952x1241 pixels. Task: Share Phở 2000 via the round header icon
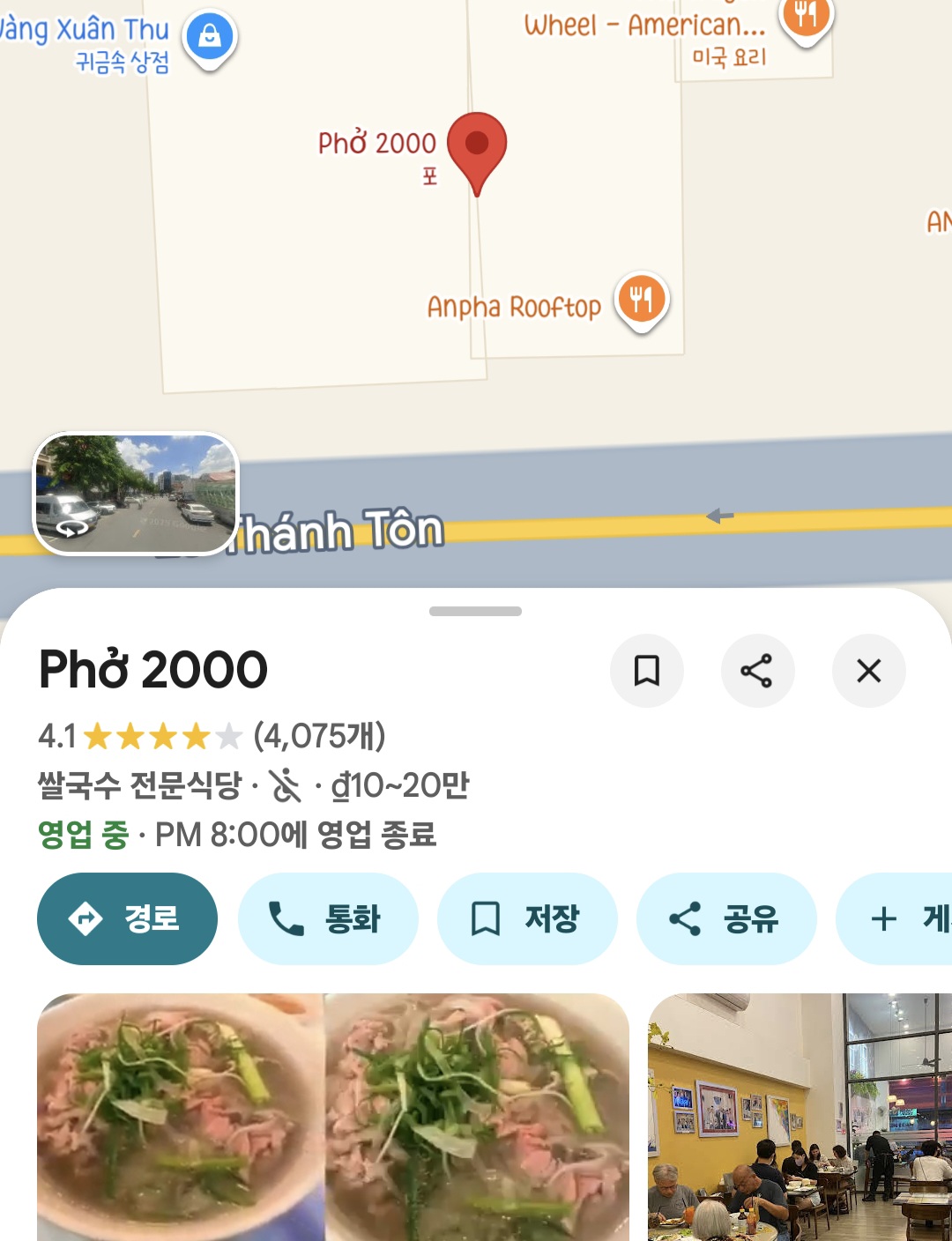pyautogui.click(x=757, y=671)
